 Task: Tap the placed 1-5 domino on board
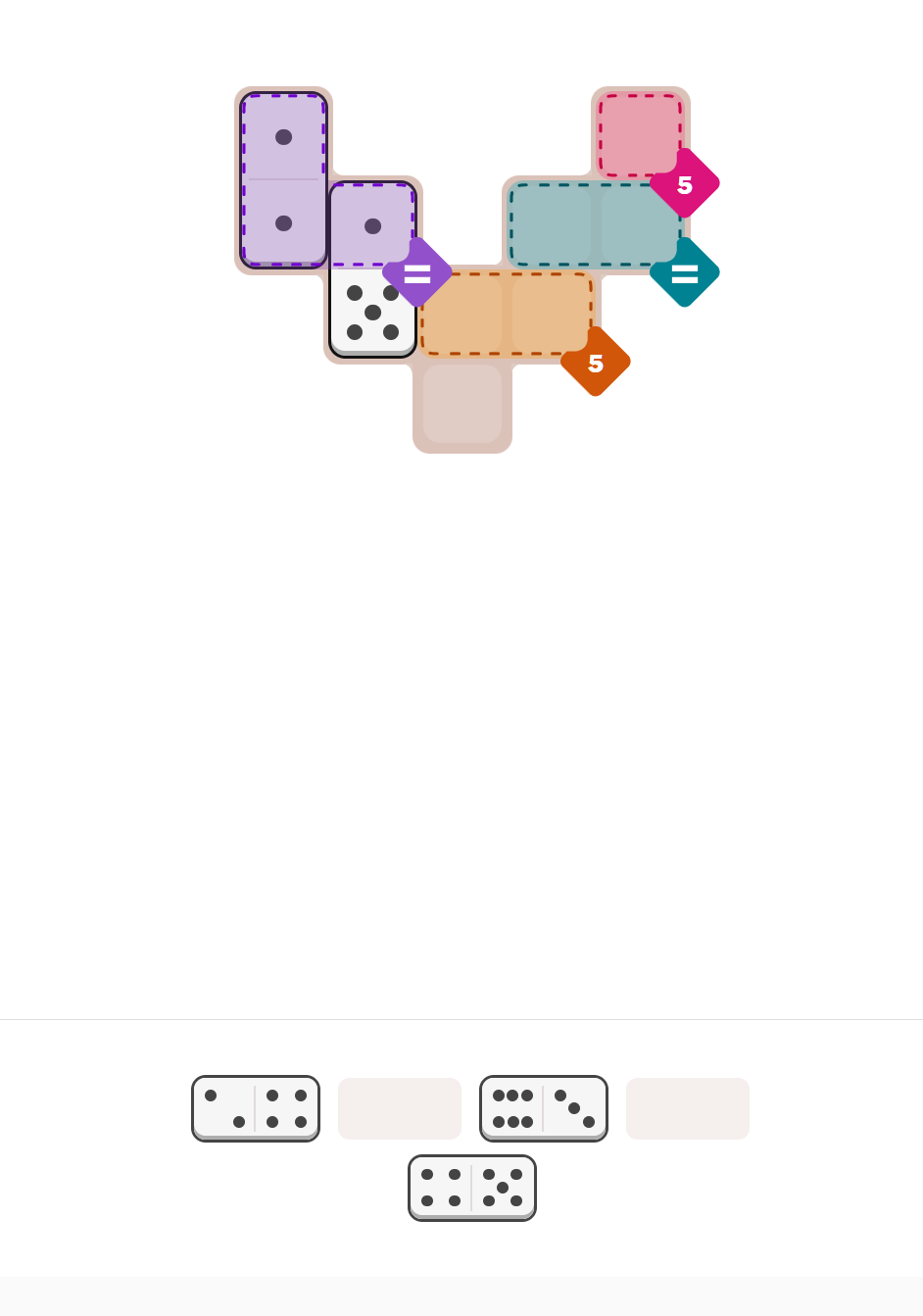click(x=372, y=269)
